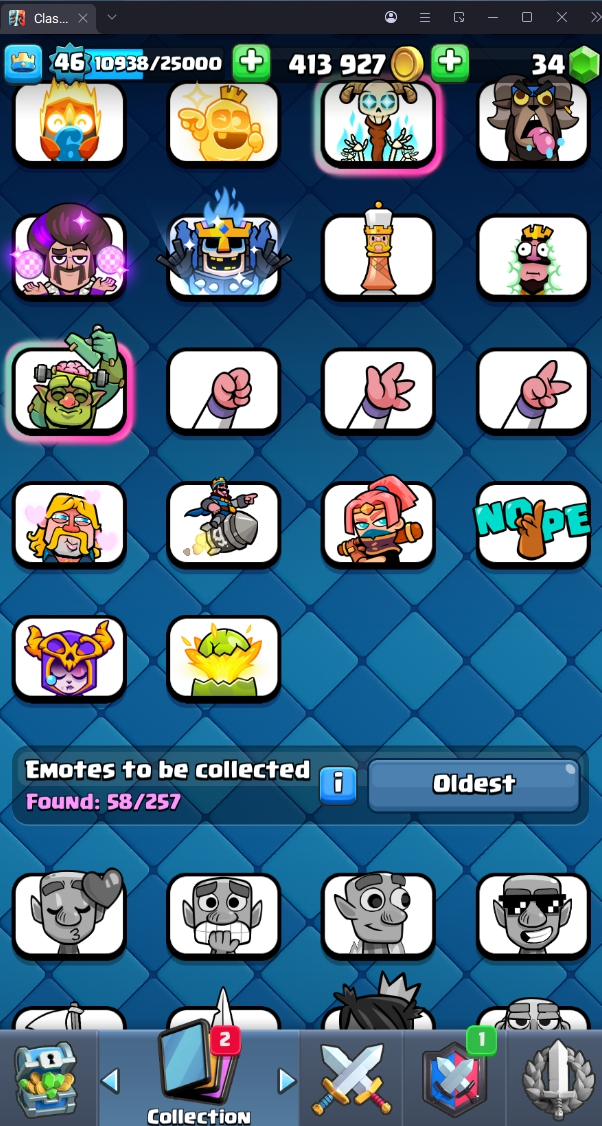
Task: Select the rocket-riding knight emote
Action: [x=224, y=523]
